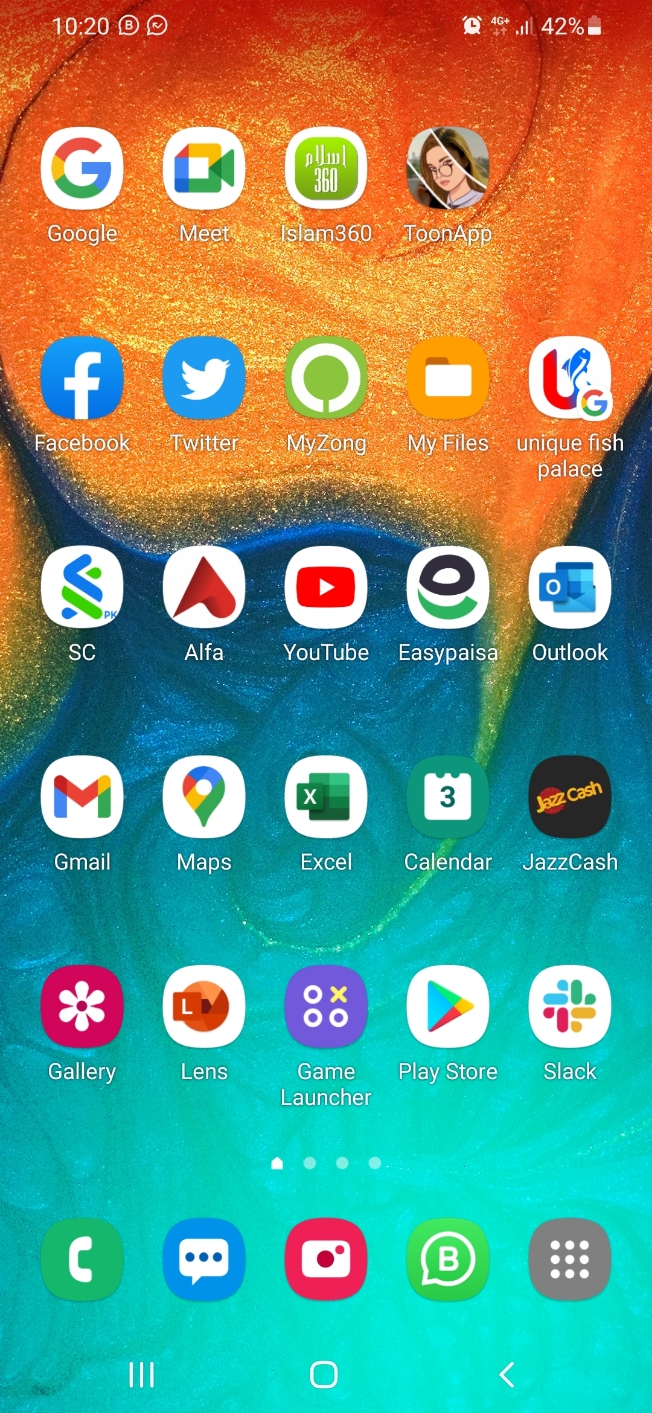The height and width of the screenshot is (1413, 652).
Task: Open Facebook
Action: (x=82, y=377)
